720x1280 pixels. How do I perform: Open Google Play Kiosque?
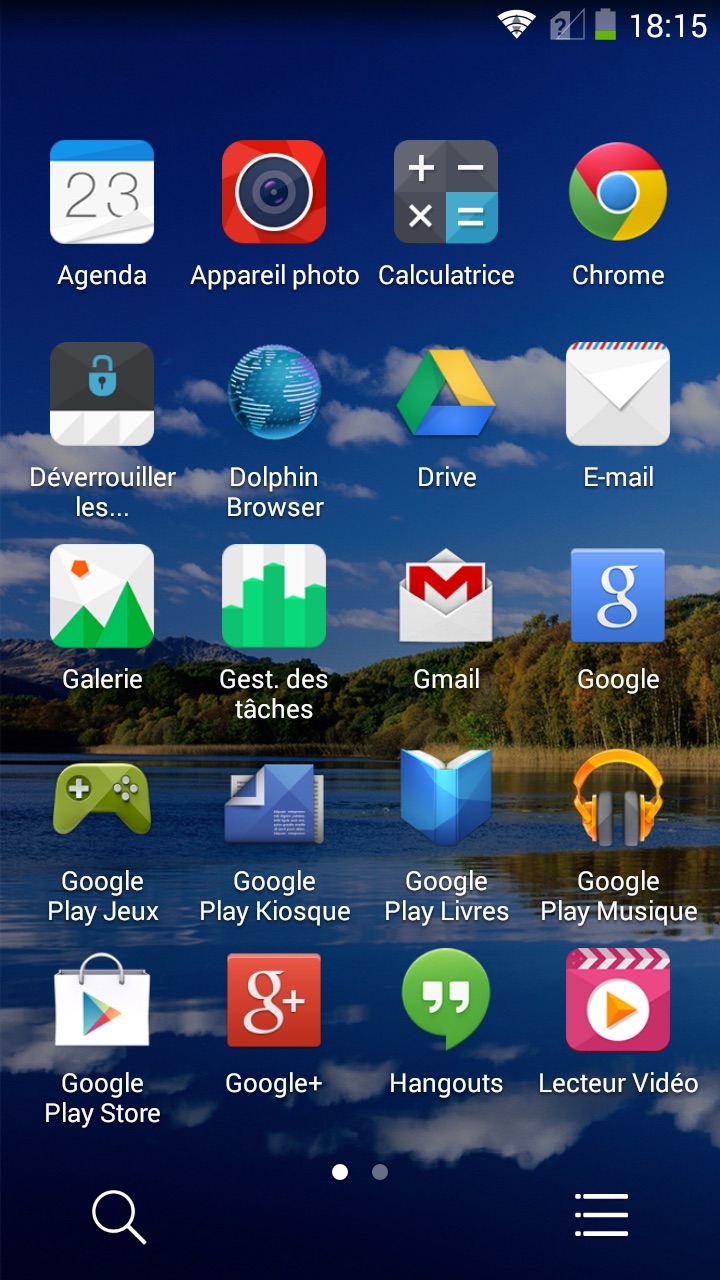point(274,798)
